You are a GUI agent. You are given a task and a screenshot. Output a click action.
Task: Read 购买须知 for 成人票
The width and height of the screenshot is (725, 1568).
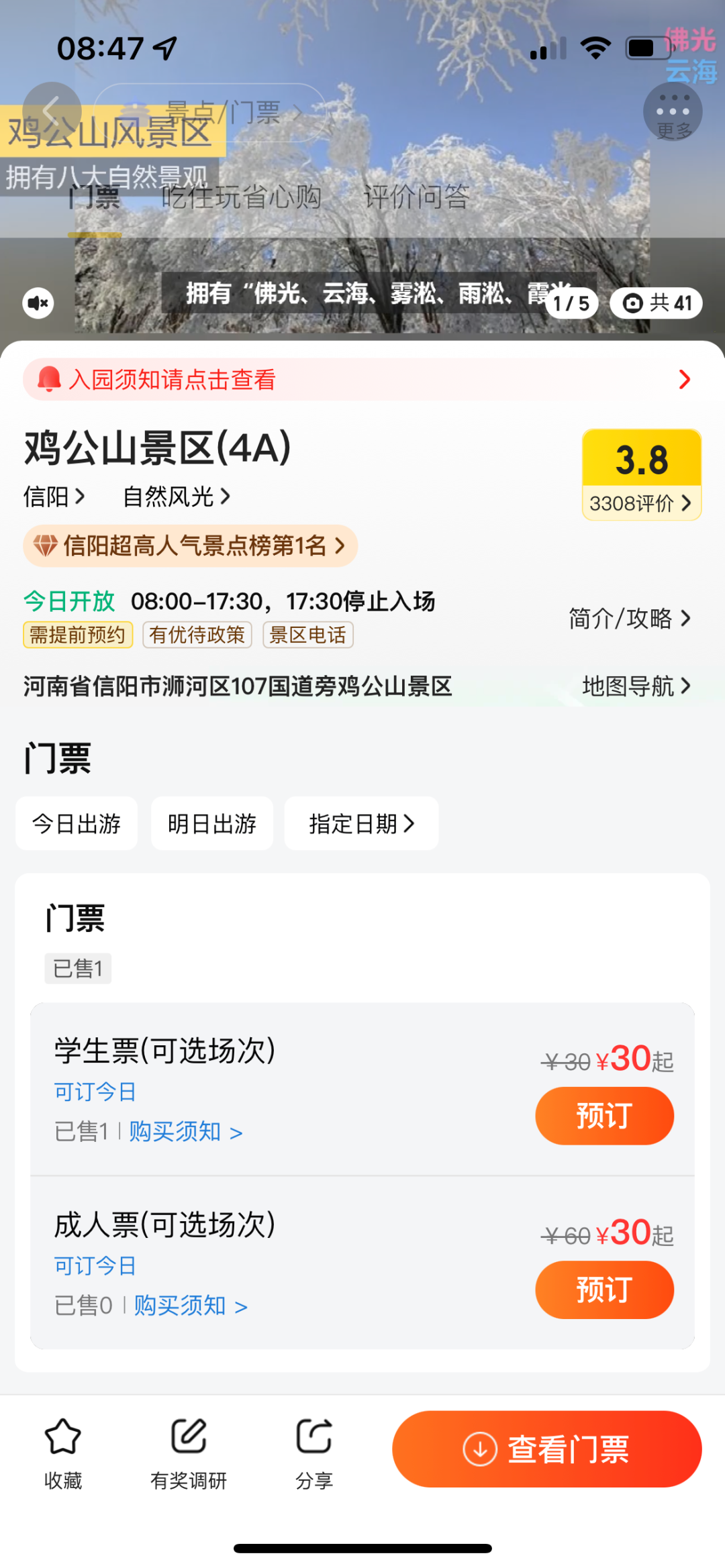tap(191, 1306)
